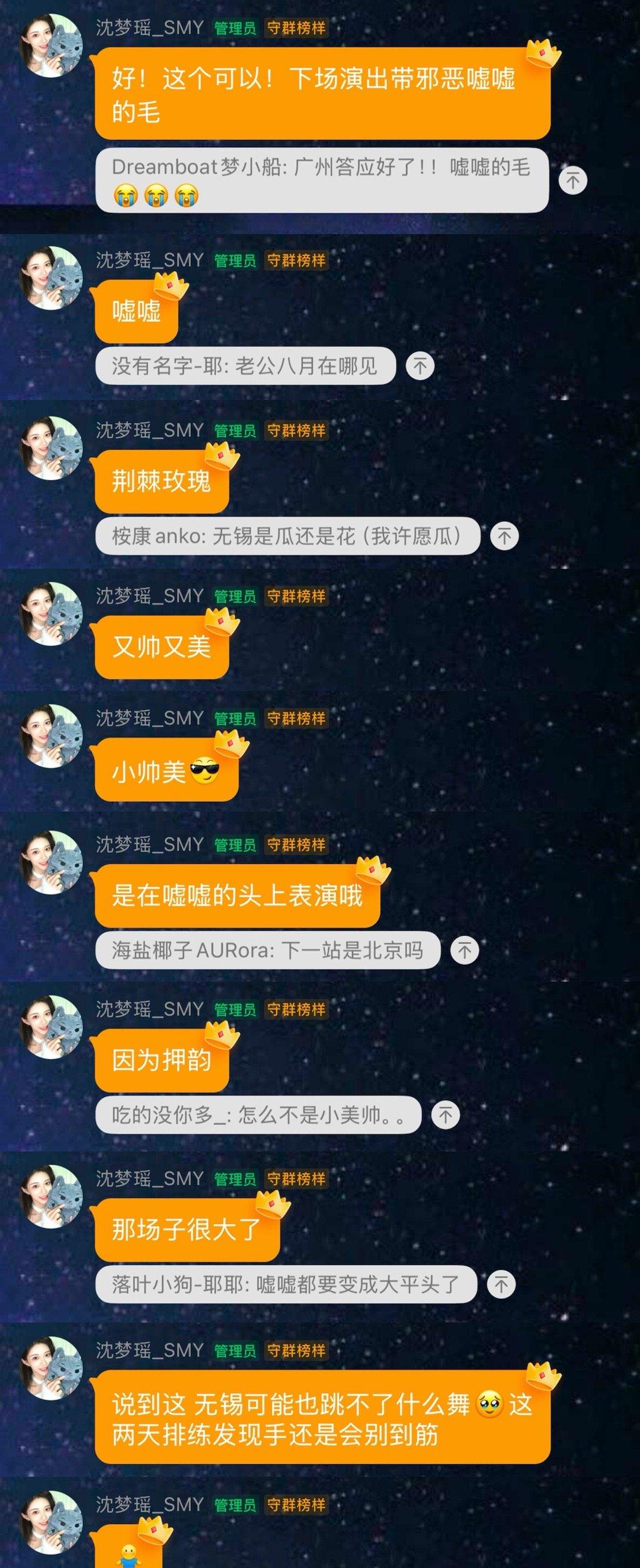Screen dimensions: 640x1568
Task: Jump to 海盐椰子AURora's quoted message
Action: coord(465,949)
